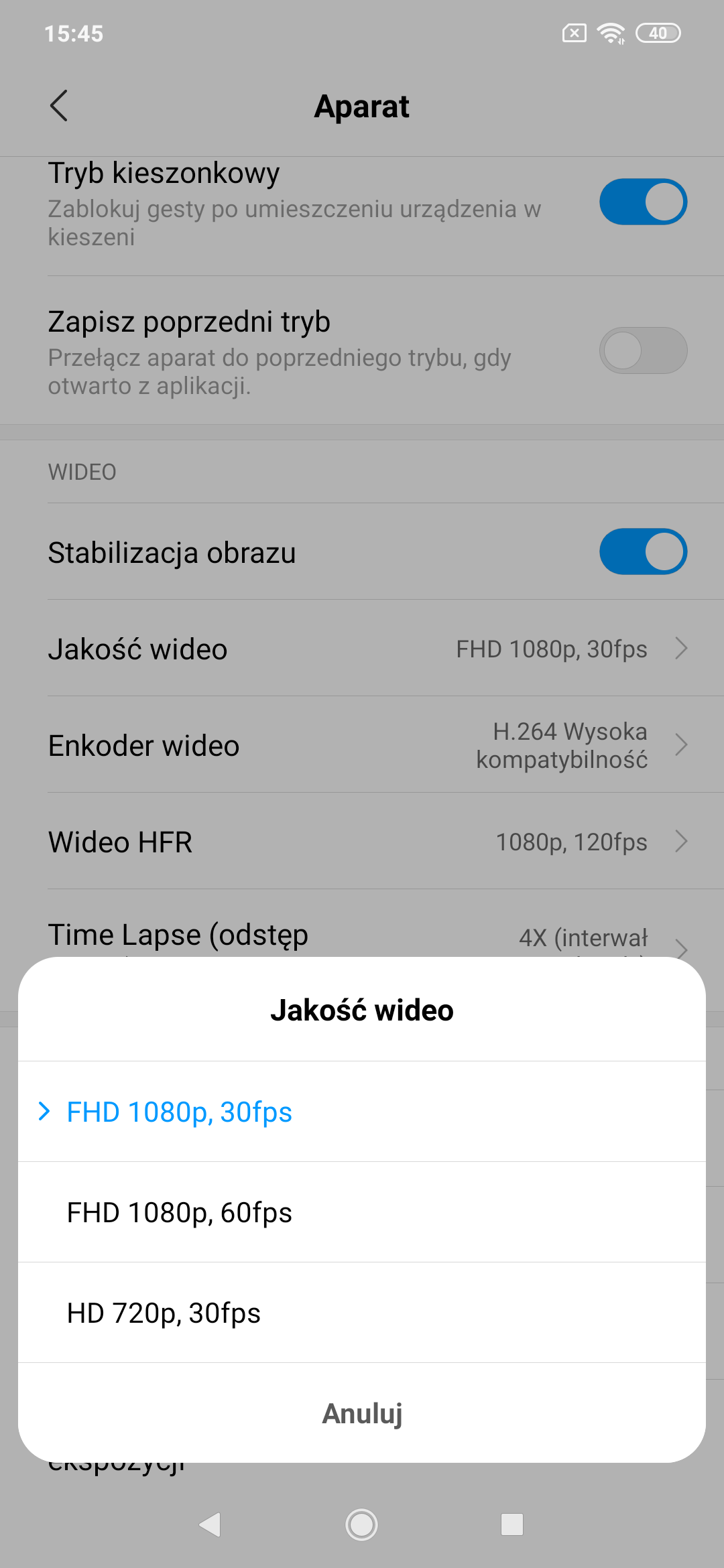This screenshot has width=724, height=1568.
Task: Choose FHD 1080p, 60fps option
Action: [x=362, y=1212]
